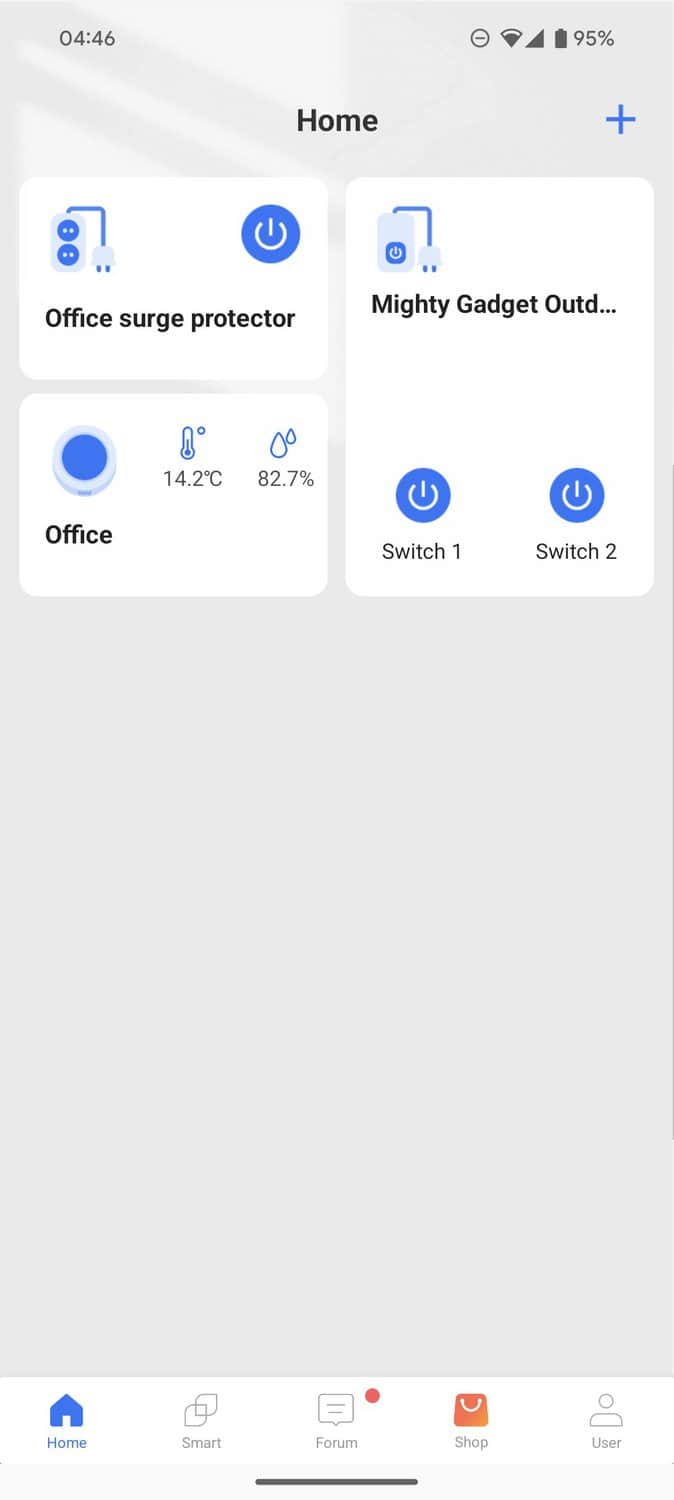Image resolution: width=674 pixels, height=1500 pixels.
Task: Add a new device with the plus icon
Action: pos(620,120)
